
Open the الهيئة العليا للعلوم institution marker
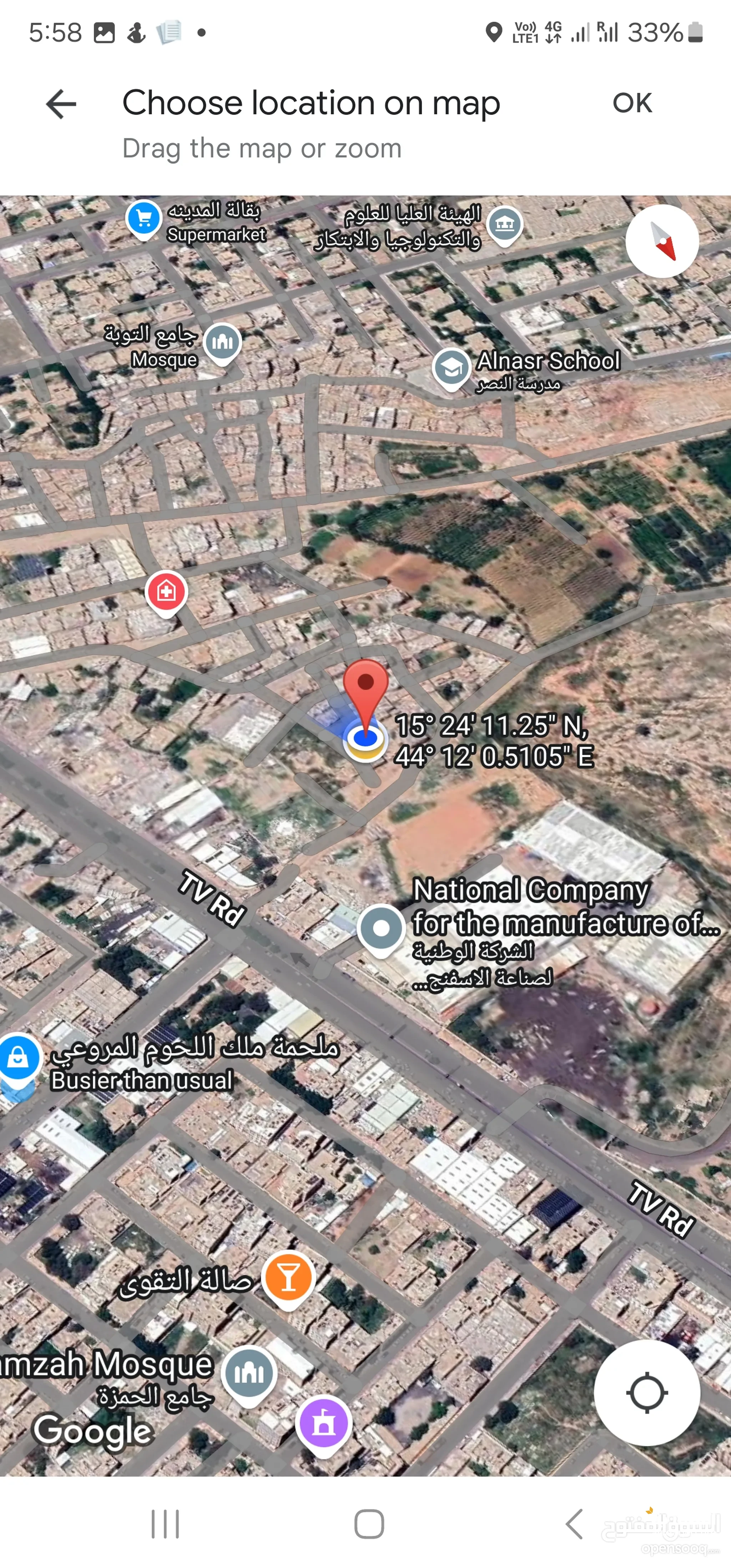[x=505, y=225]
